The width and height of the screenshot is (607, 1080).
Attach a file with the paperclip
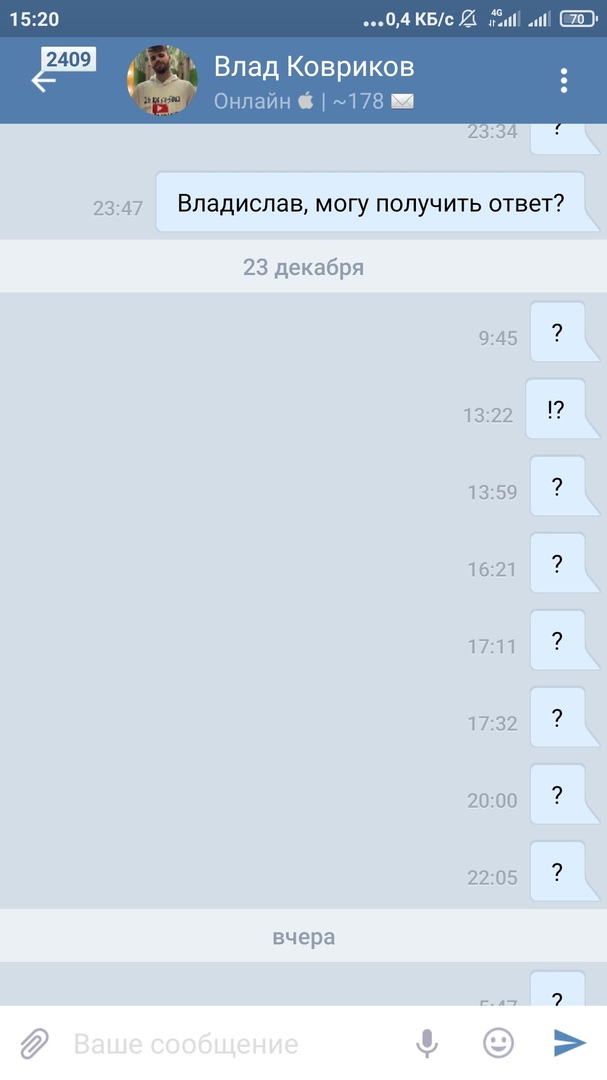click(34, 1043)
